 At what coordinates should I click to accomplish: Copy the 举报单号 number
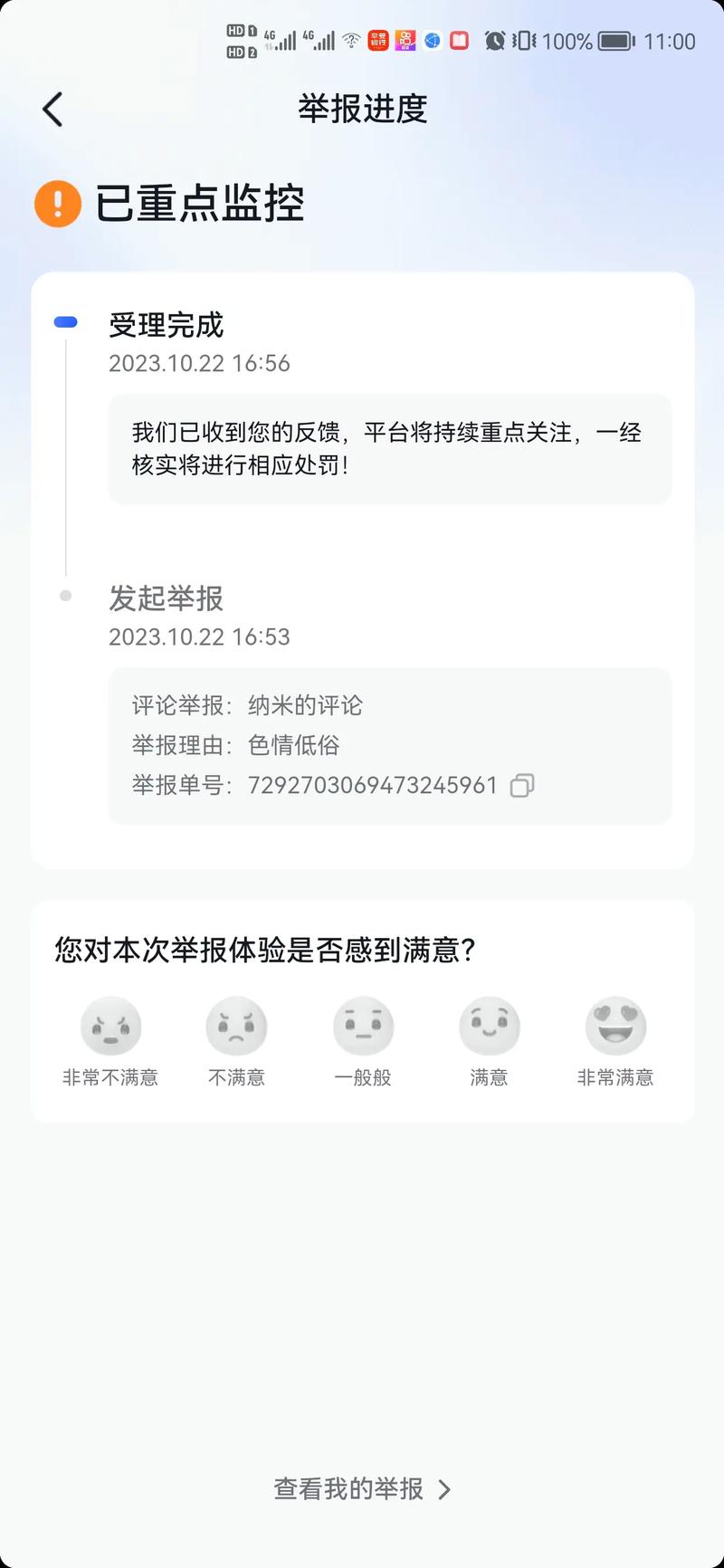pos(522,785)
